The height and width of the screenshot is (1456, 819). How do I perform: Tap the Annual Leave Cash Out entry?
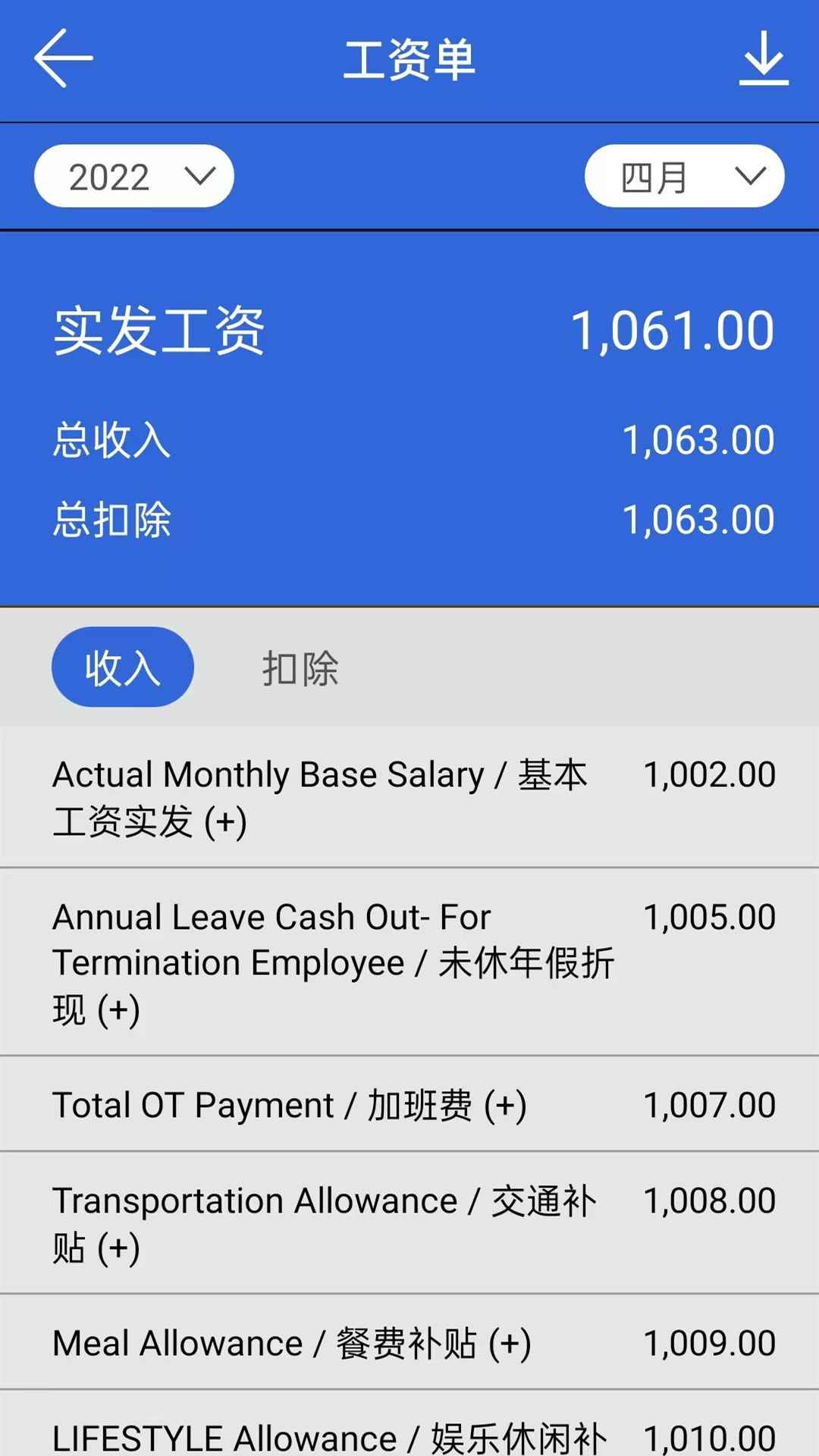coord(409,963)
